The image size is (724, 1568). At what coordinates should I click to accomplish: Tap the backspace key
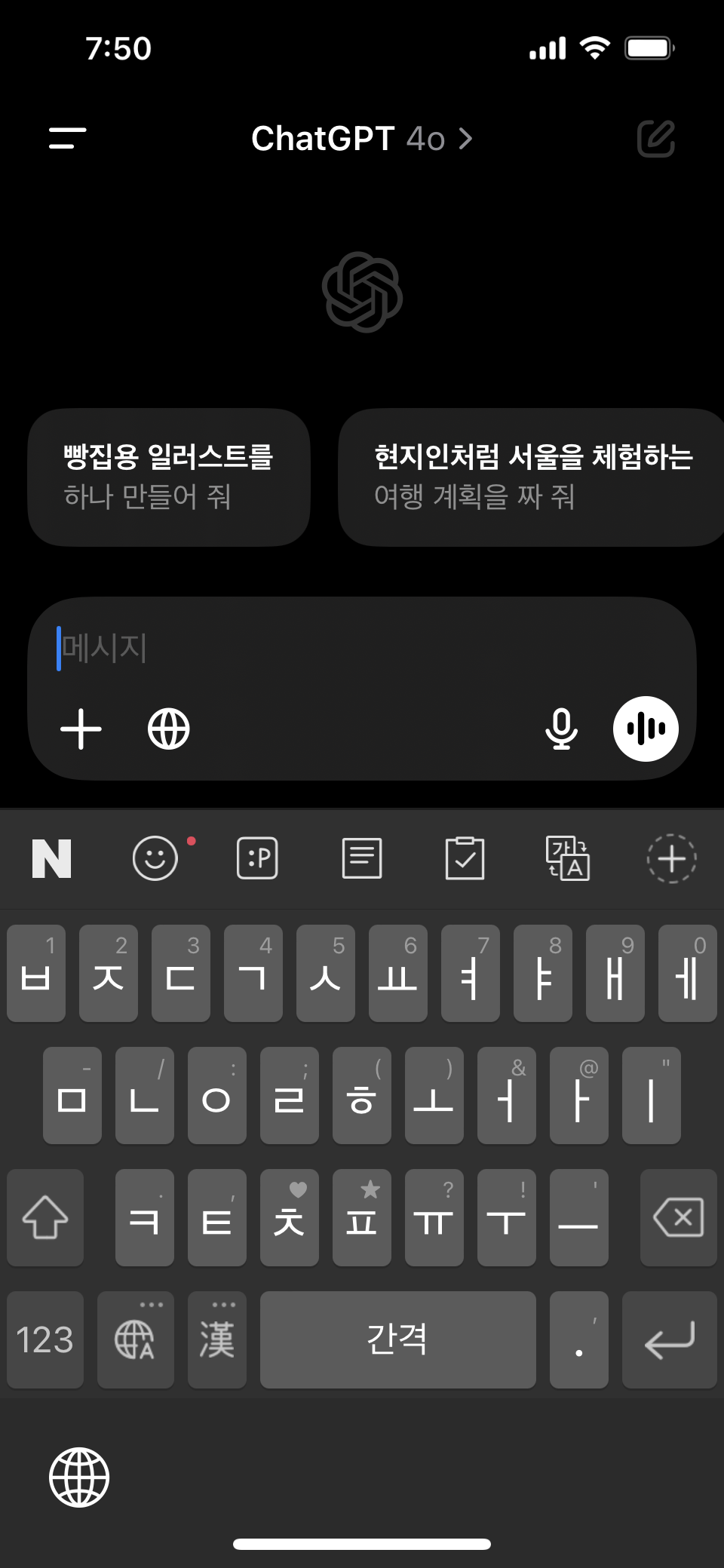(679, 1217)
